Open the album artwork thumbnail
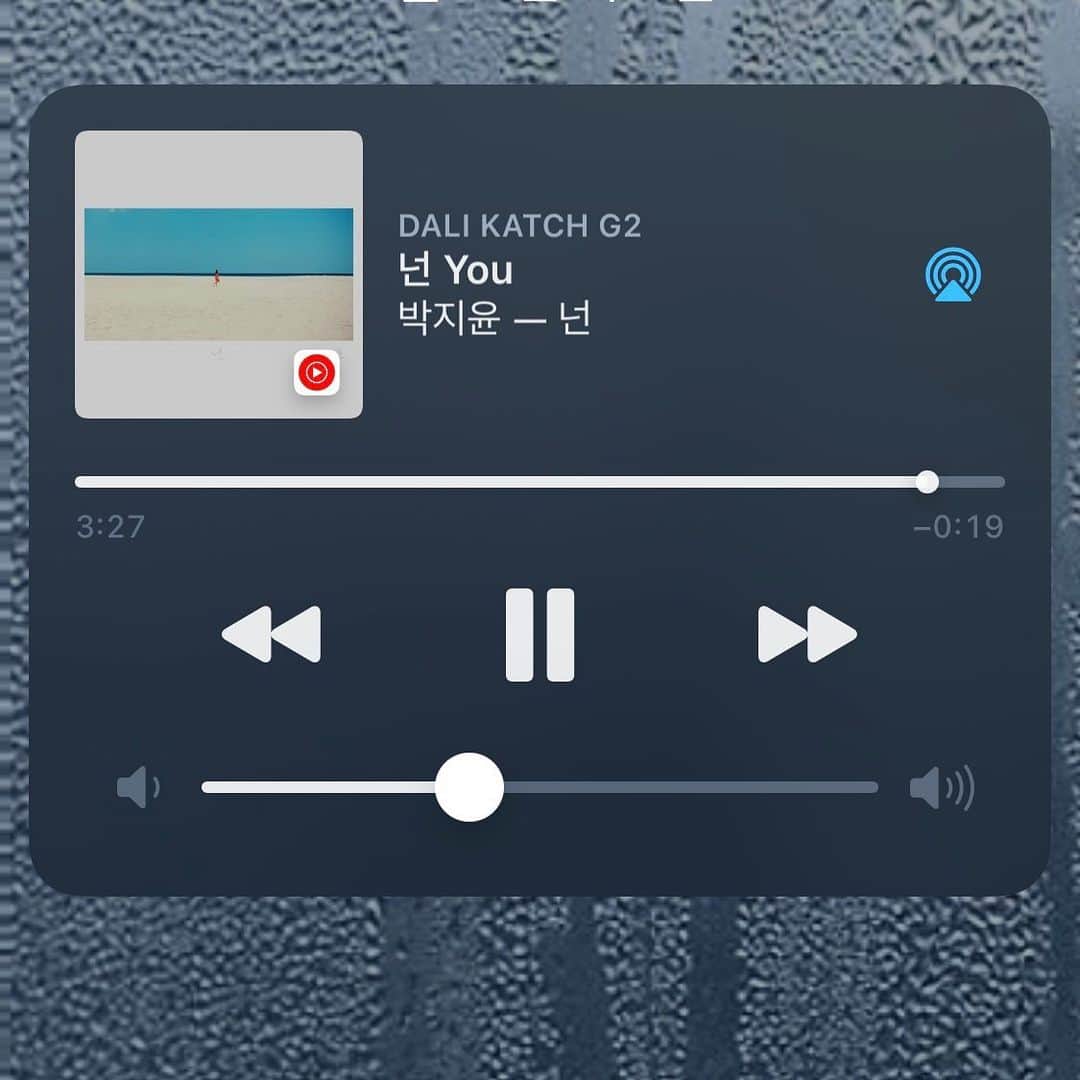 (218, 274)
